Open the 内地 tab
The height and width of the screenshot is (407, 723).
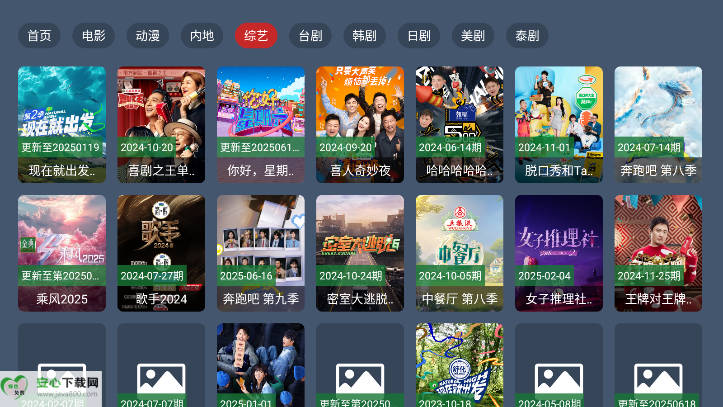[x=202, y=36]
